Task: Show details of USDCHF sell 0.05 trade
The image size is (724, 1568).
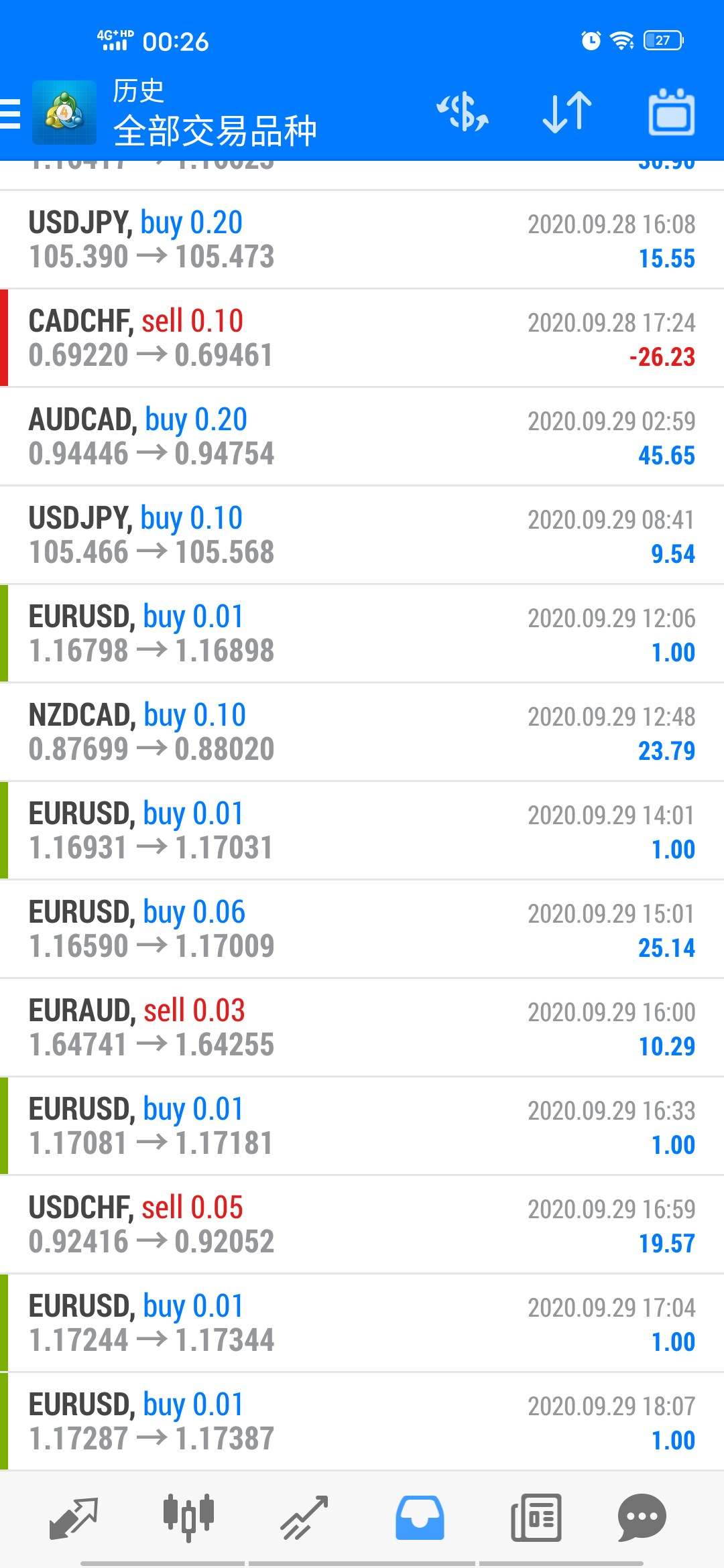Action: pos(362,1225)
